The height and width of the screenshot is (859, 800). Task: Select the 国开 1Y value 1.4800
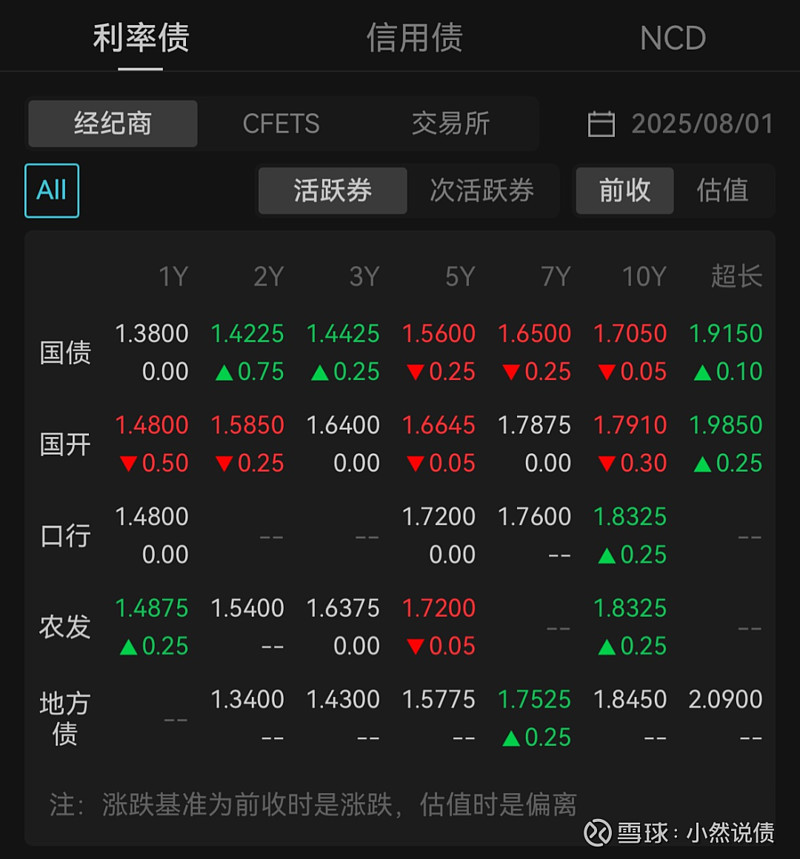(152, 425)
